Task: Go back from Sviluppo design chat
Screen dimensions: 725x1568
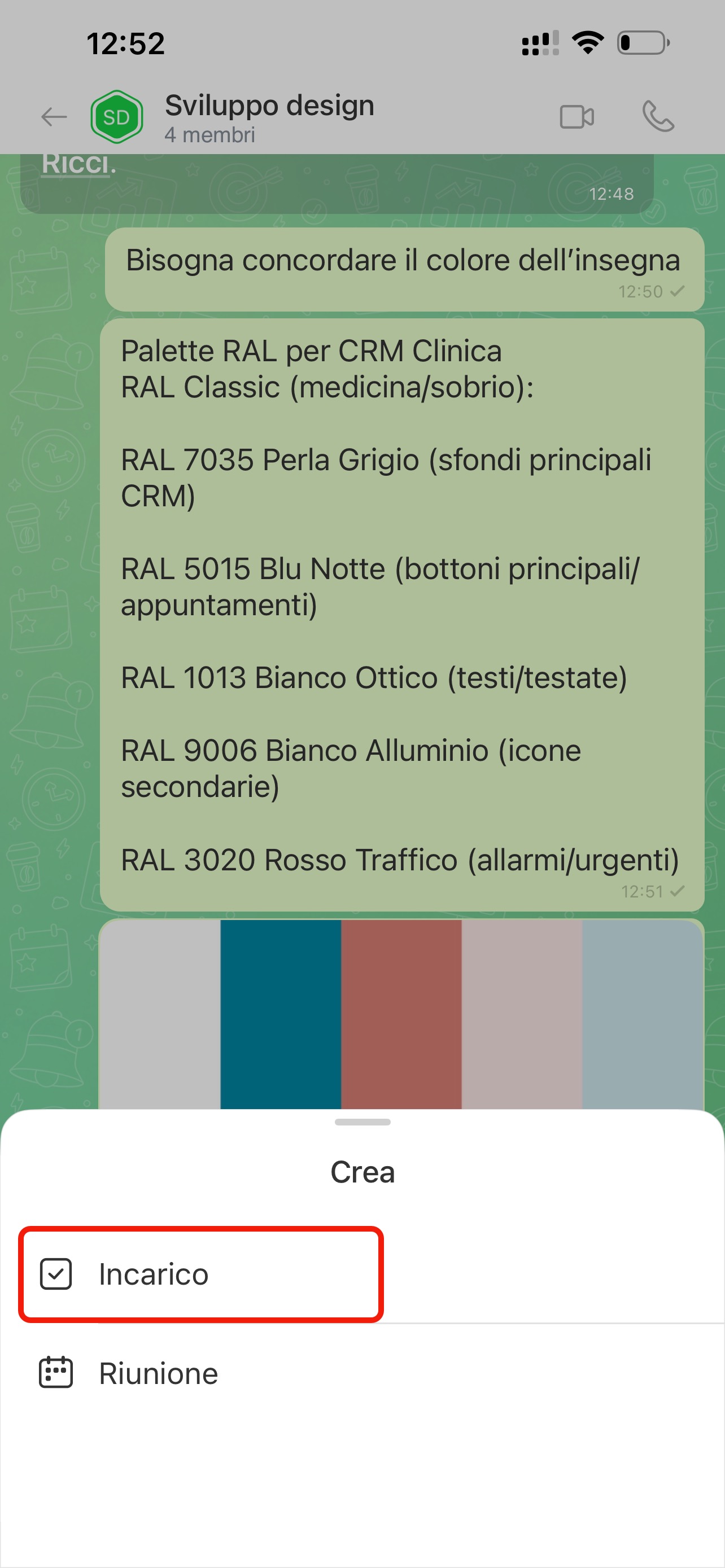Action: pyautogui.click(x=54, y=117)
